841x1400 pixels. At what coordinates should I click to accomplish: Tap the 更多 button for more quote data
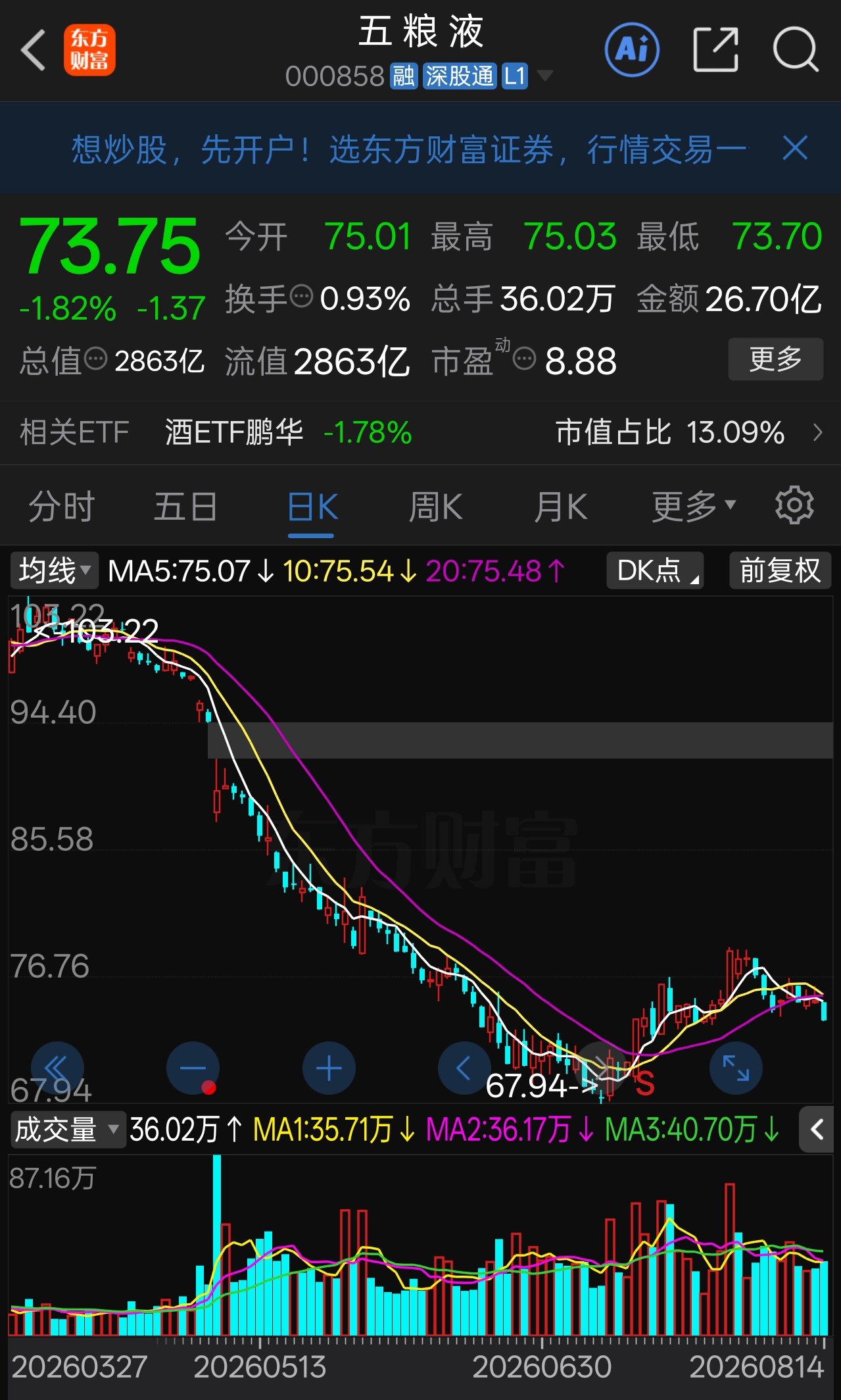click(775, 359)
